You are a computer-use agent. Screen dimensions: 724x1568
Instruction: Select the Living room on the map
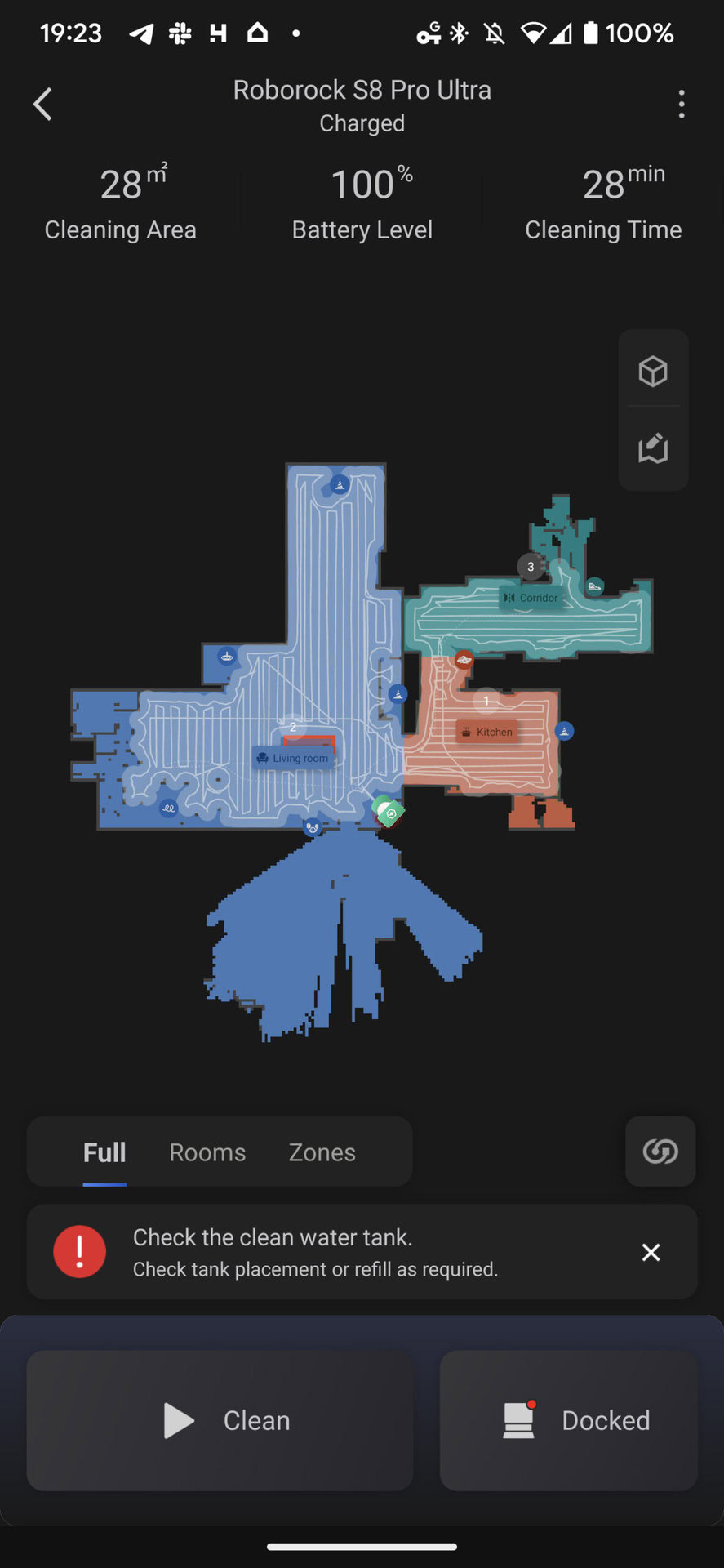click(292, 758)
